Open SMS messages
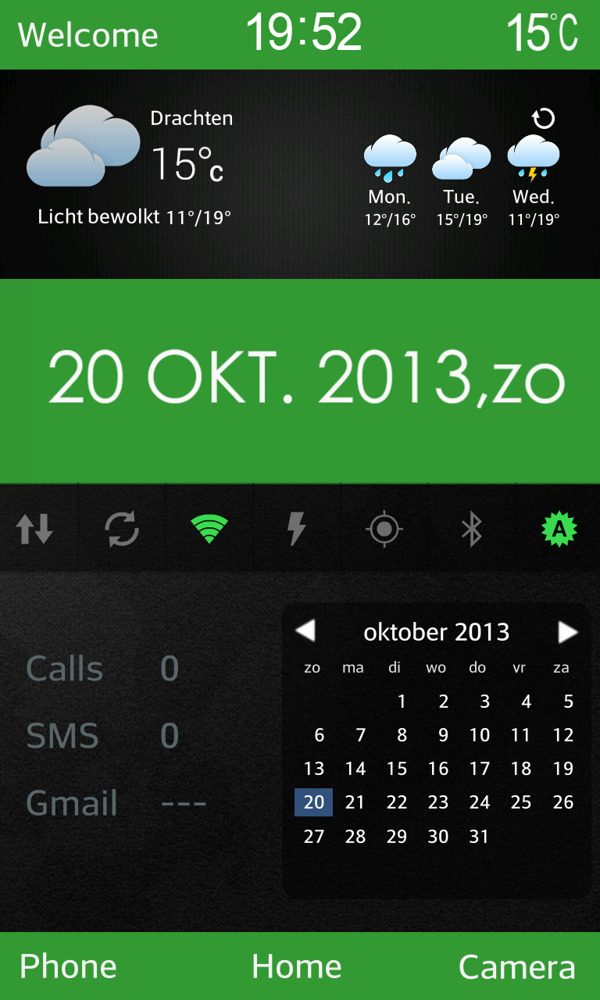 point(100,737)
